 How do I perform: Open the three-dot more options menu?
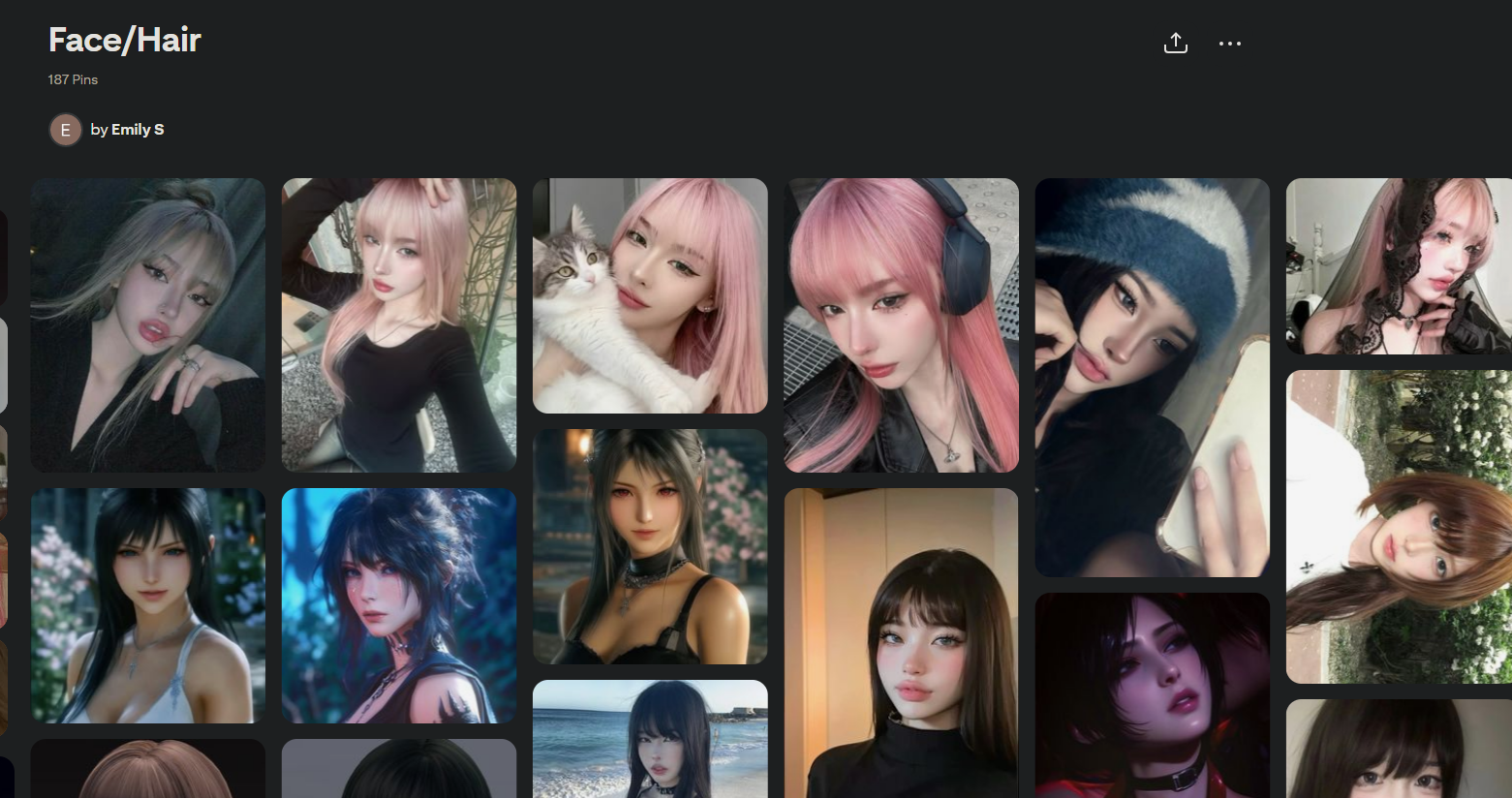coord(1229,44)
